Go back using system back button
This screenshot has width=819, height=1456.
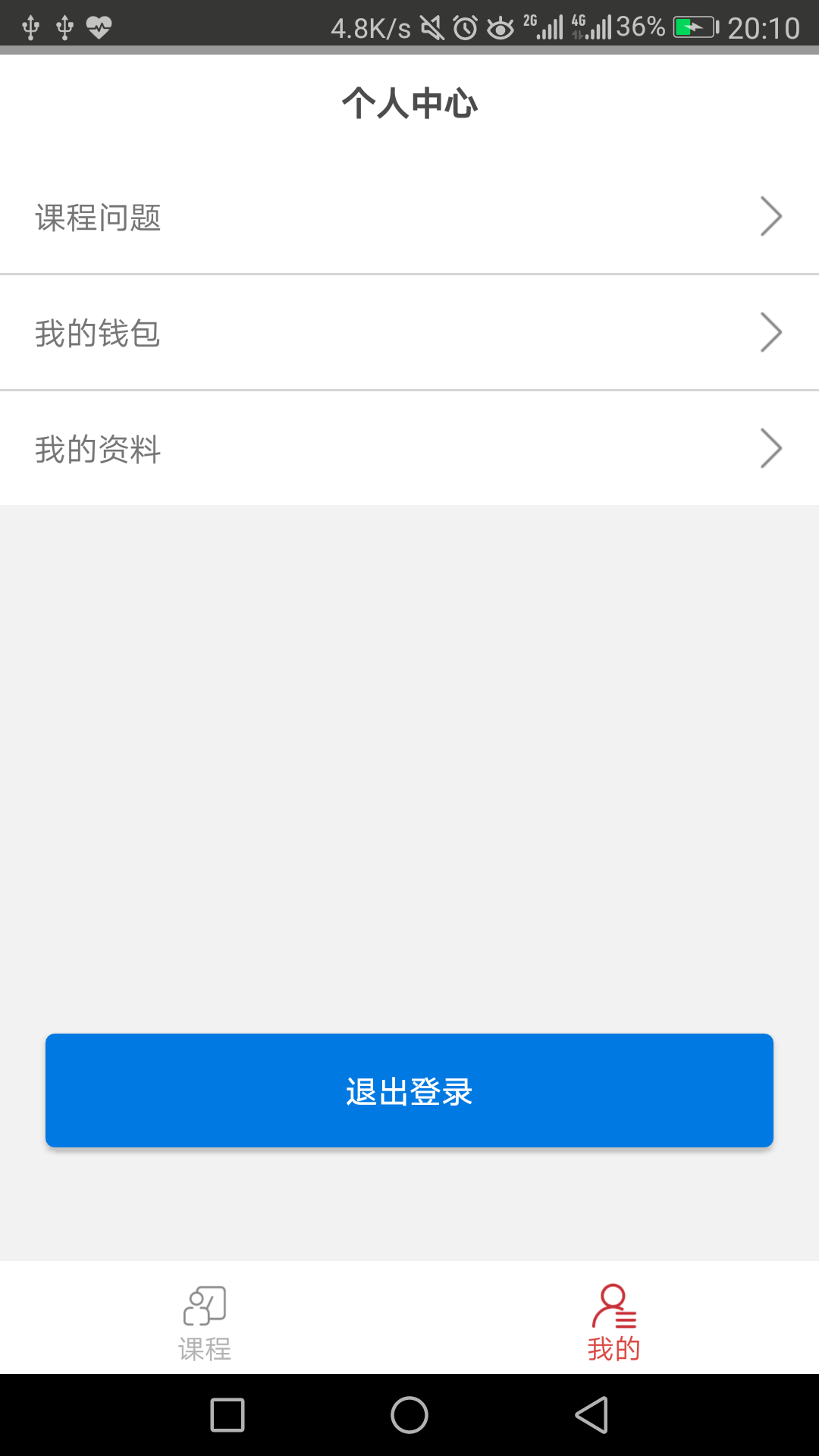[592, 1415]
